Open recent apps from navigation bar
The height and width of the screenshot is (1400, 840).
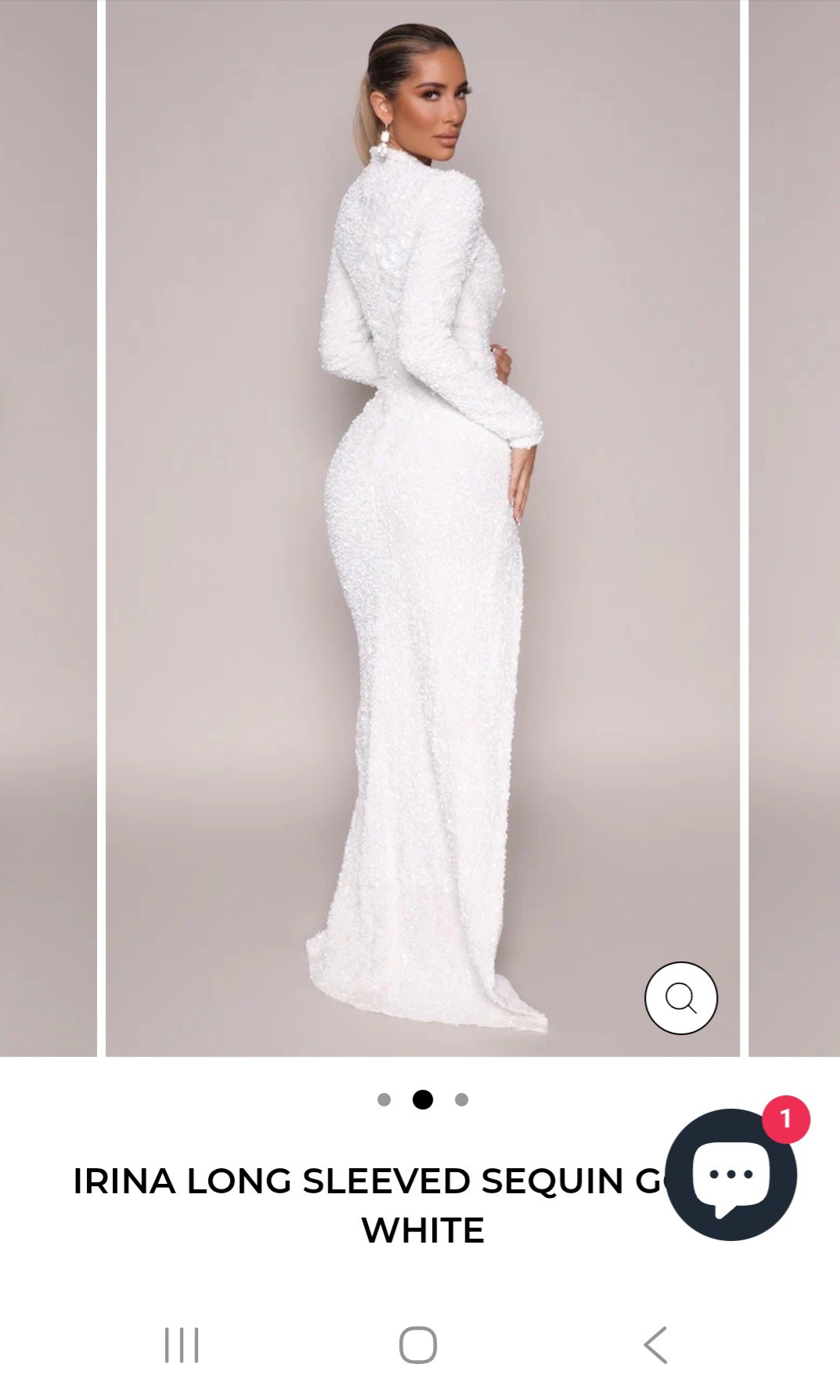(x=182, y=1345)
